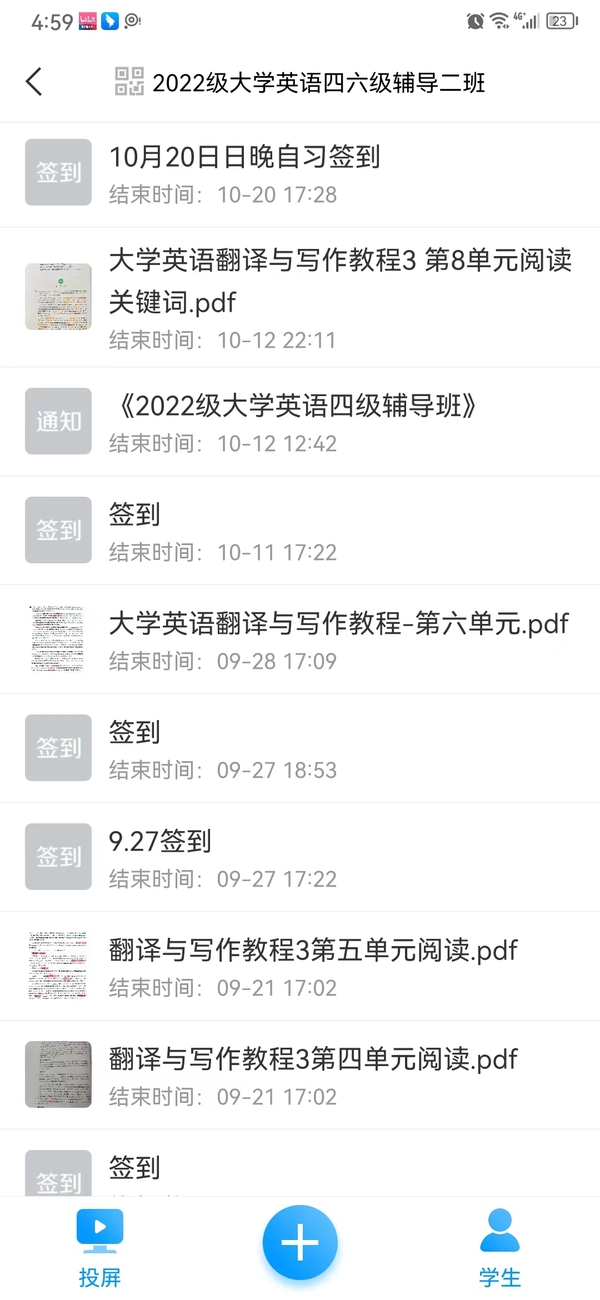
Task: Open 10月20日日晚自习签到 entry
Action: pos(300,174)
